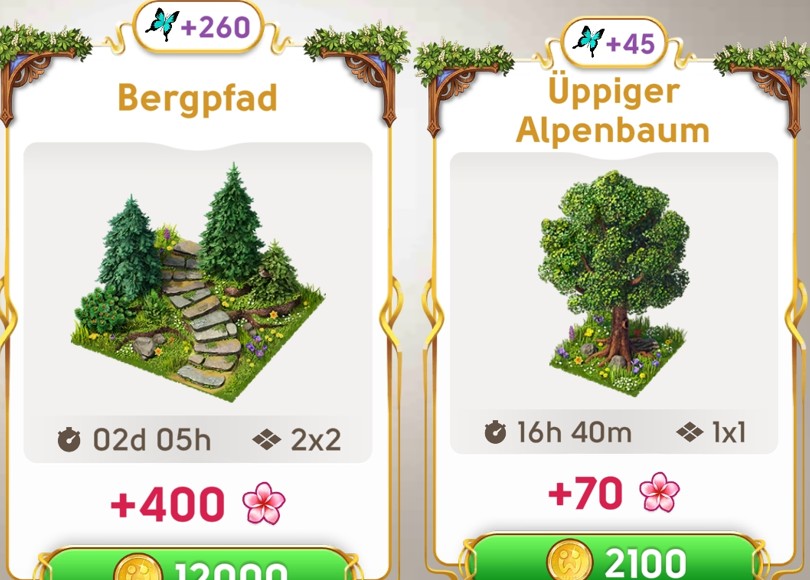Screen dimensions: 810x580
Task: Buy Üppiger Alpenbaum for 2100 coins
Action: pos(614,560)
